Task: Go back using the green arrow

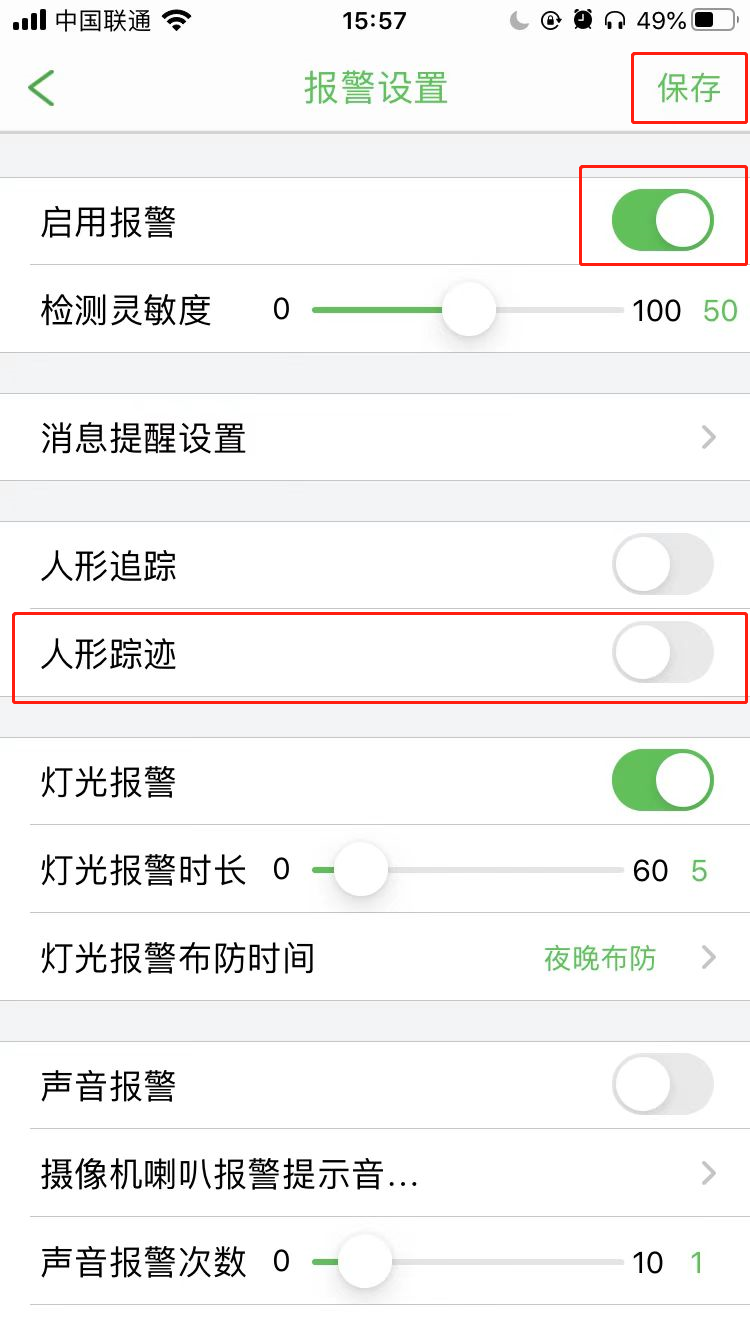Action: 41,88
